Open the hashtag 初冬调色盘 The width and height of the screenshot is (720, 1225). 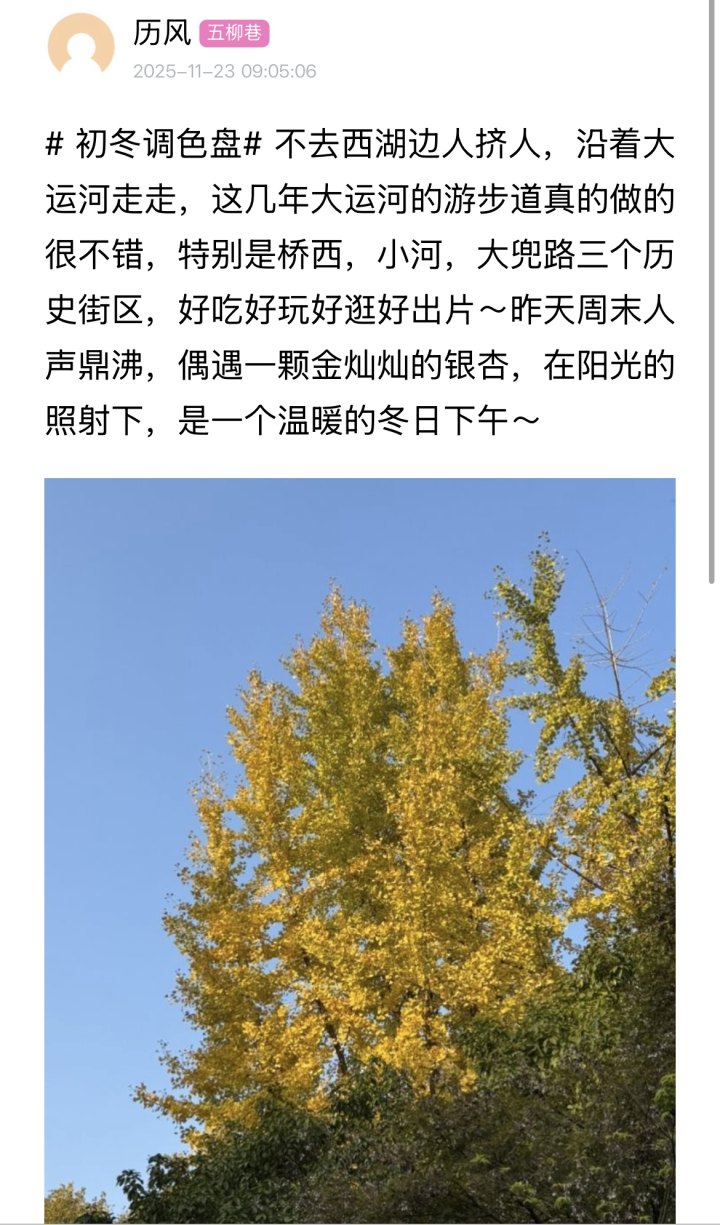(x=153, y=145)
